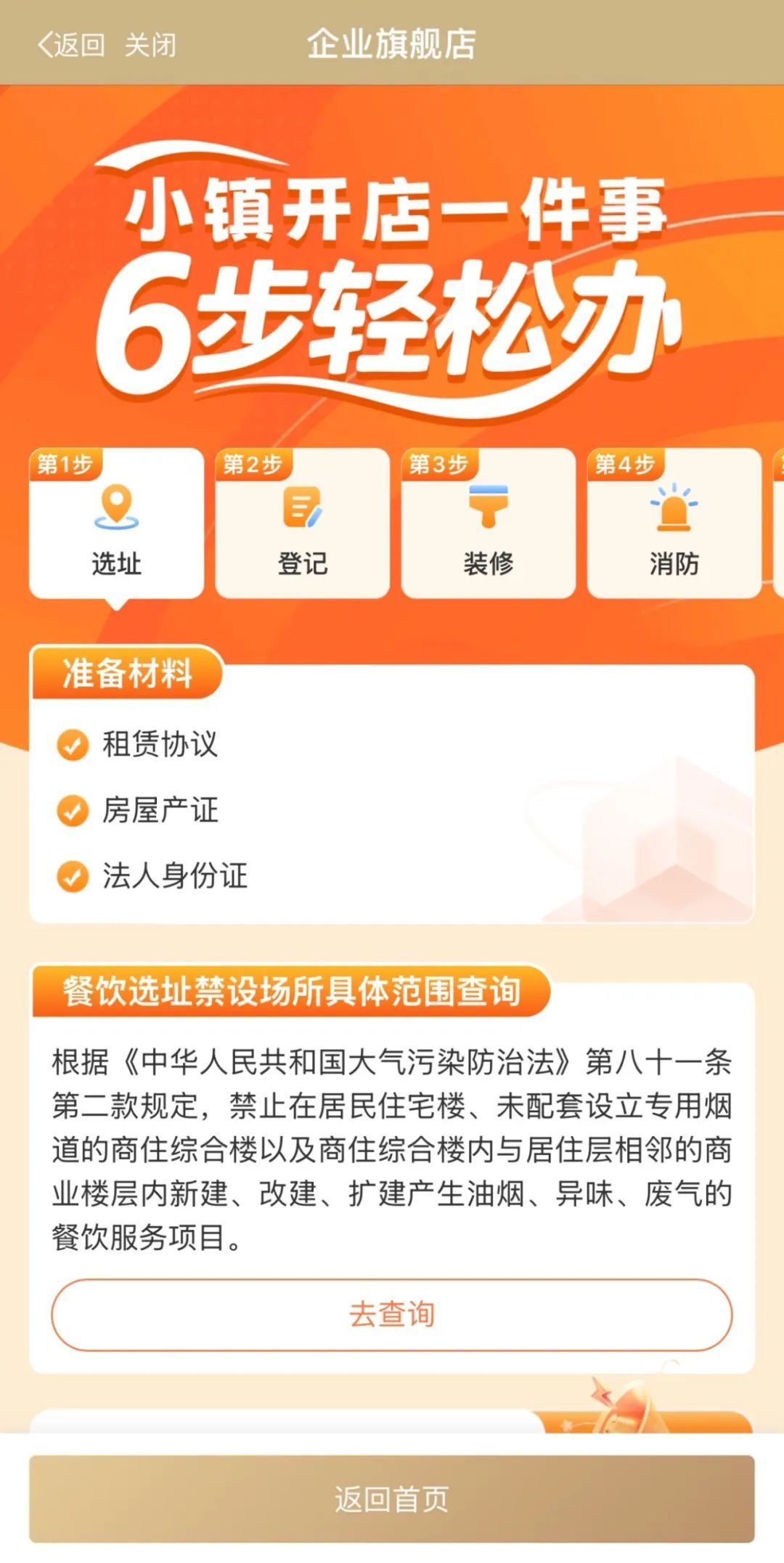Switch to step 2 登记
This screenshot has height=1563, width=784.
(x=302, y=524)
